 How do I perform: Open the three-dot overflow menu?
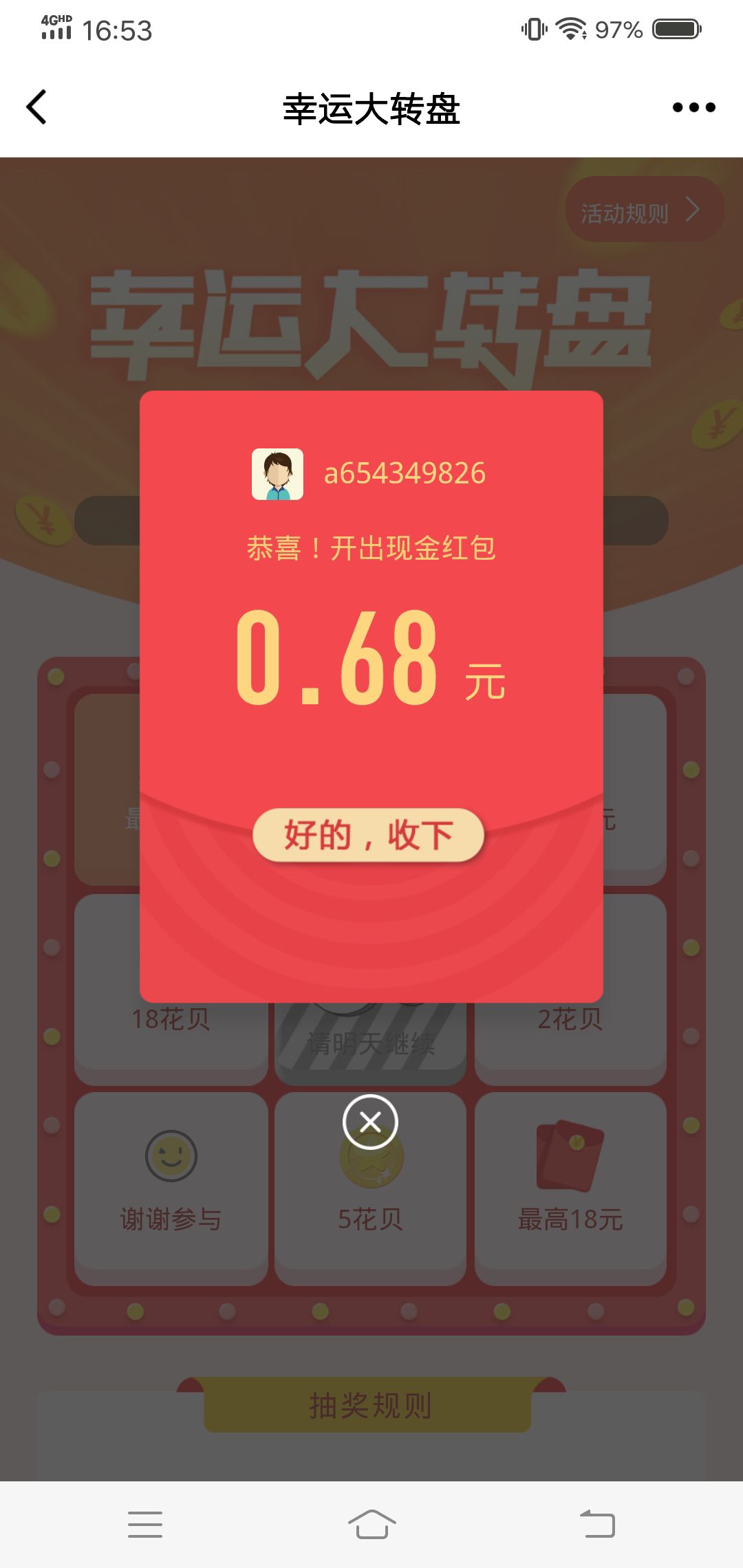[693, 107]
